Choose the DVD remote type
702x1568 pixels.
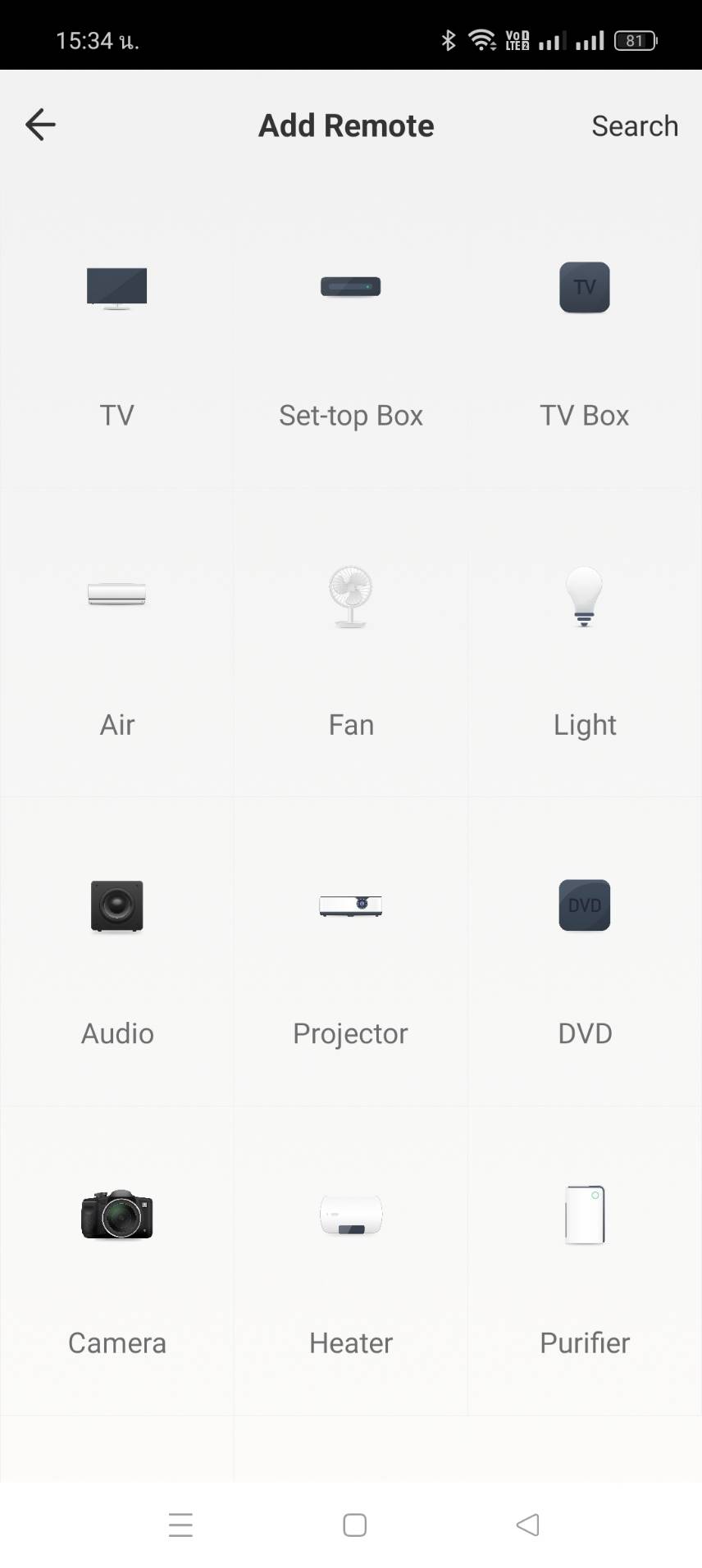(585, 951)
